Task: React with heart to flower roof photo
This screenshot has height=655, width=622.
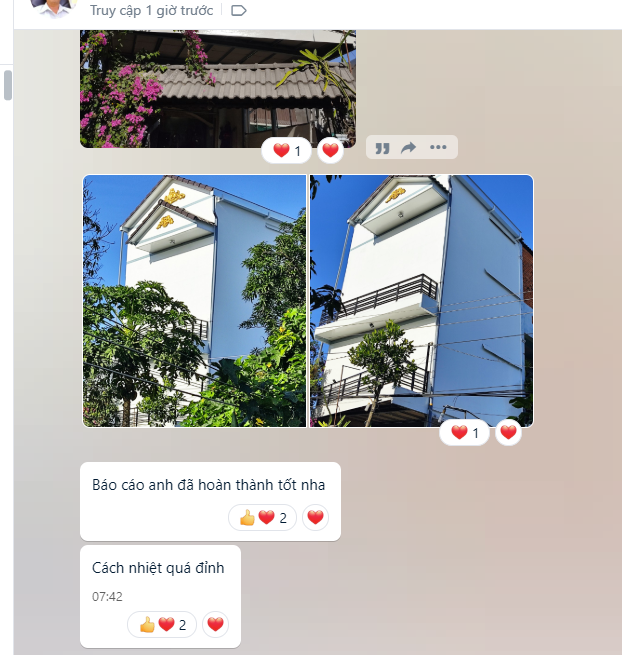Action: pos(330,151)
